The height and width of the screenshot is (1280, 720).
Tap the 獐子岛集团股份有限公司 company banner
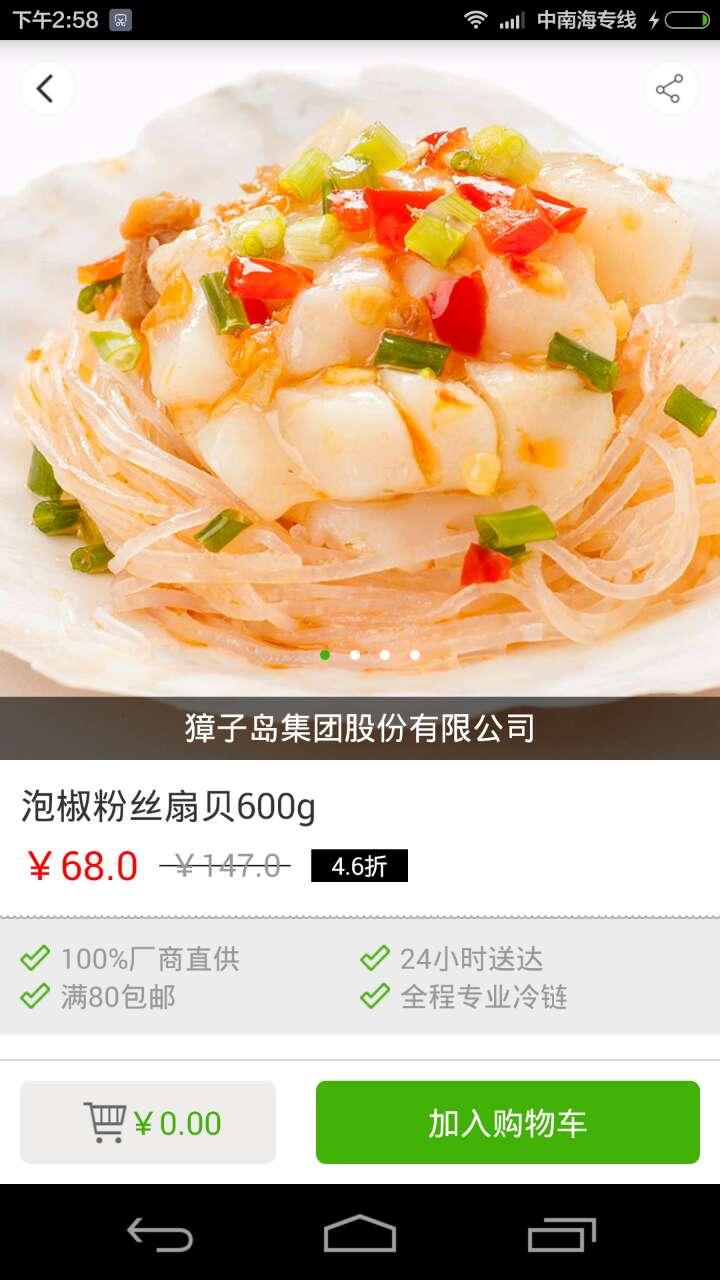[360, 730]
